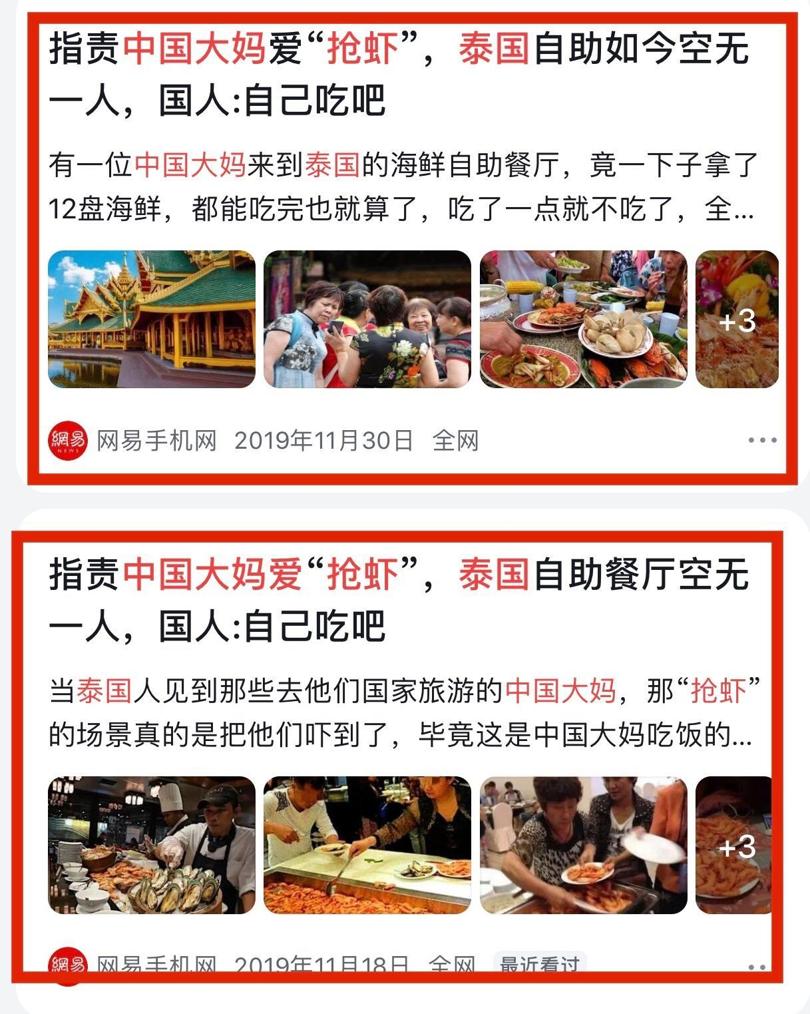
Task: Open overflow menu on the 11月18日 article
Action: (758, 966)
